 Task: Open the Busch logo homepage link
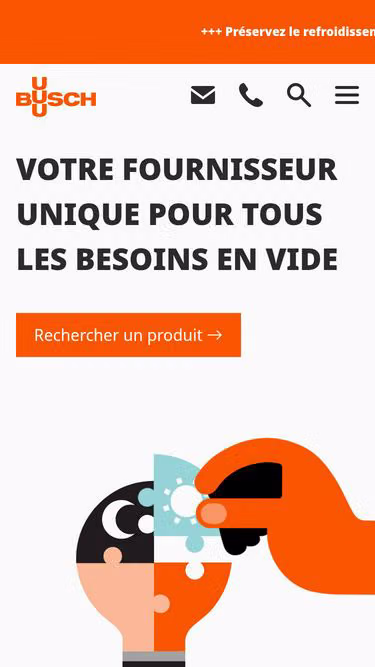(x=56, y=97)
